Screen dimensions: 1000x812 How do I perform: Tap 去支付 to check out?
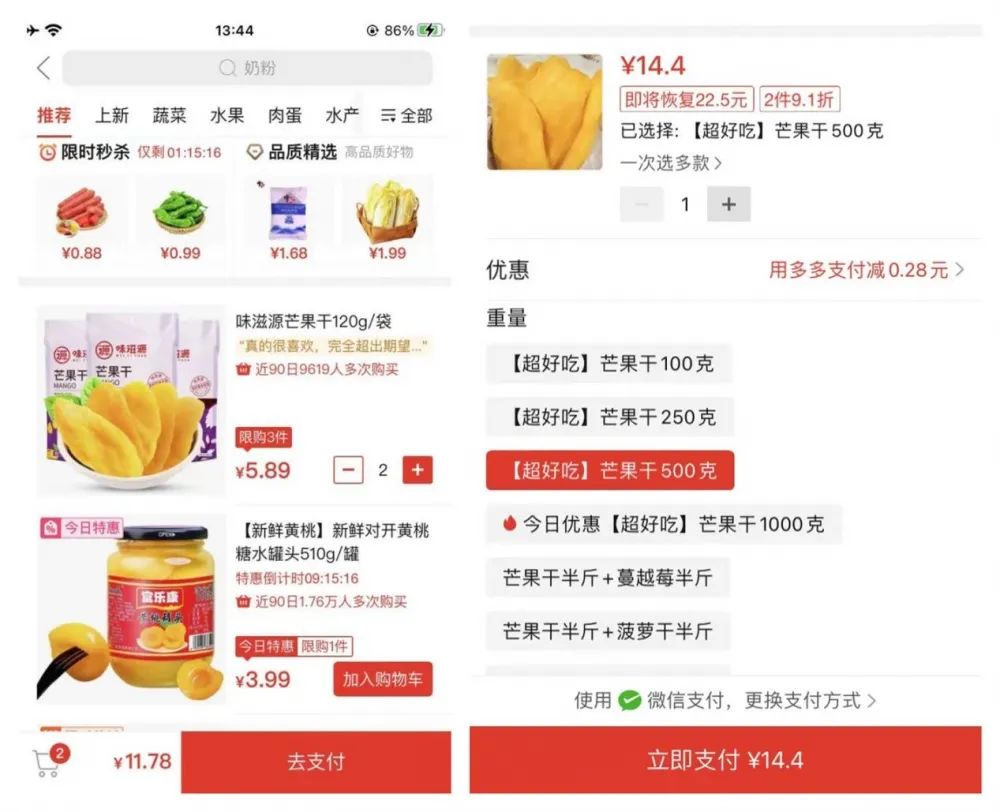[315, 762]
